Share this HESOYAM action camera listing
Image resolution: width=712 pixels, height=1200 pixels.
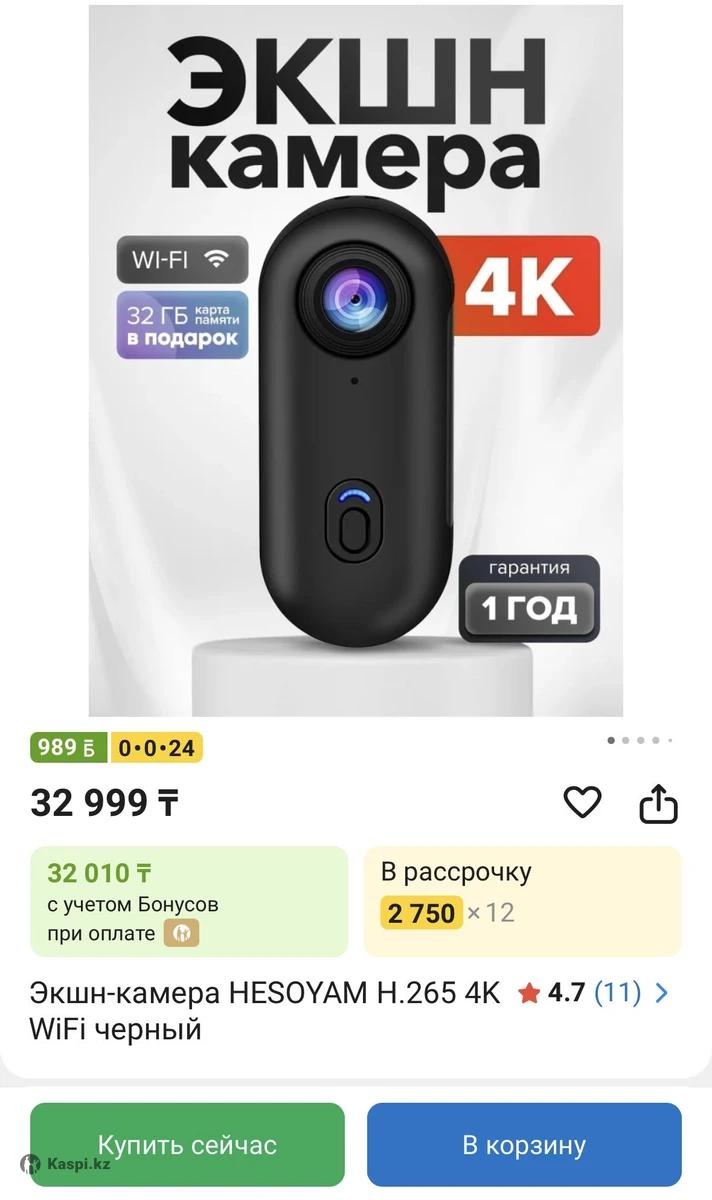click(658, 803)
